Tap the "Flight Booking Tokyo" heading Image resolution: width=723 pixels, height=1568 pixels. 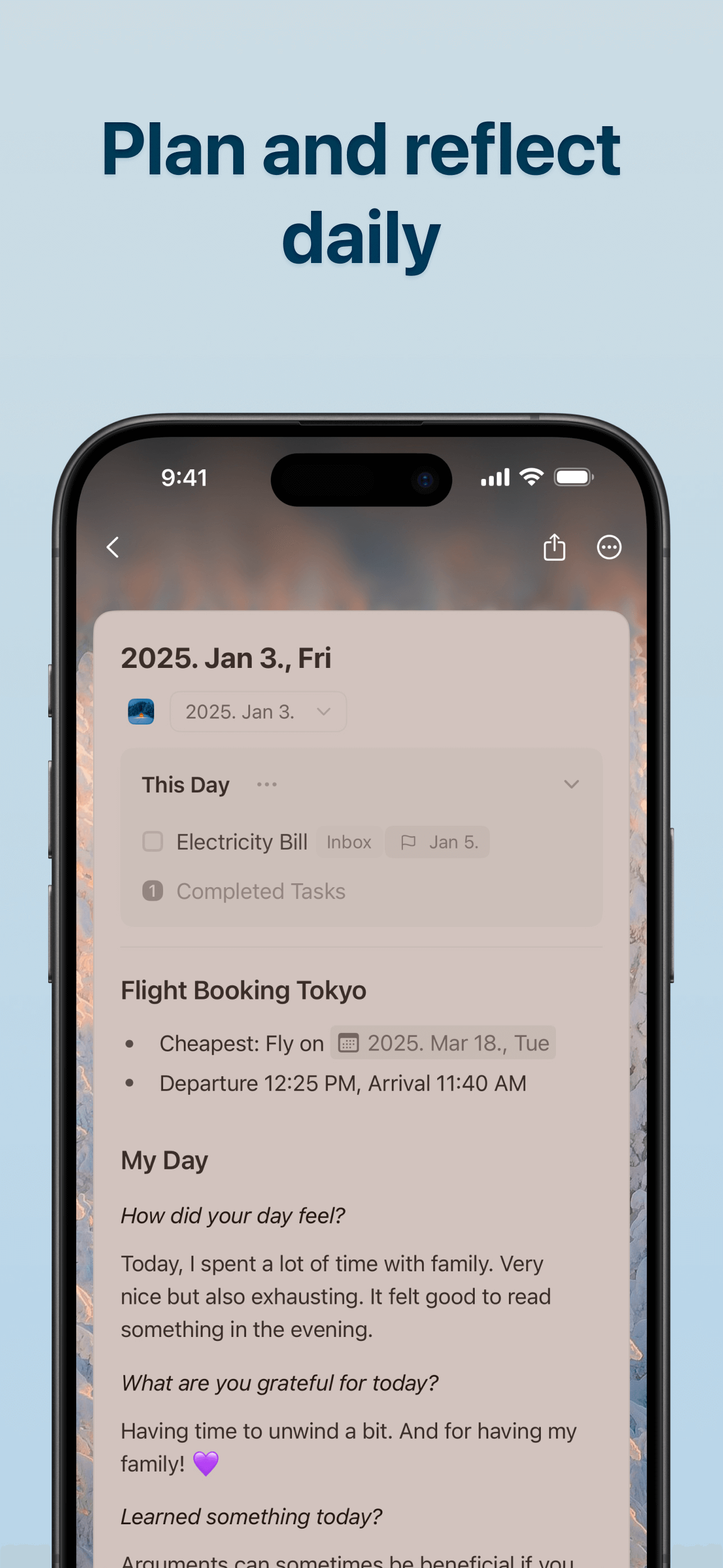[x=243, y=989]
